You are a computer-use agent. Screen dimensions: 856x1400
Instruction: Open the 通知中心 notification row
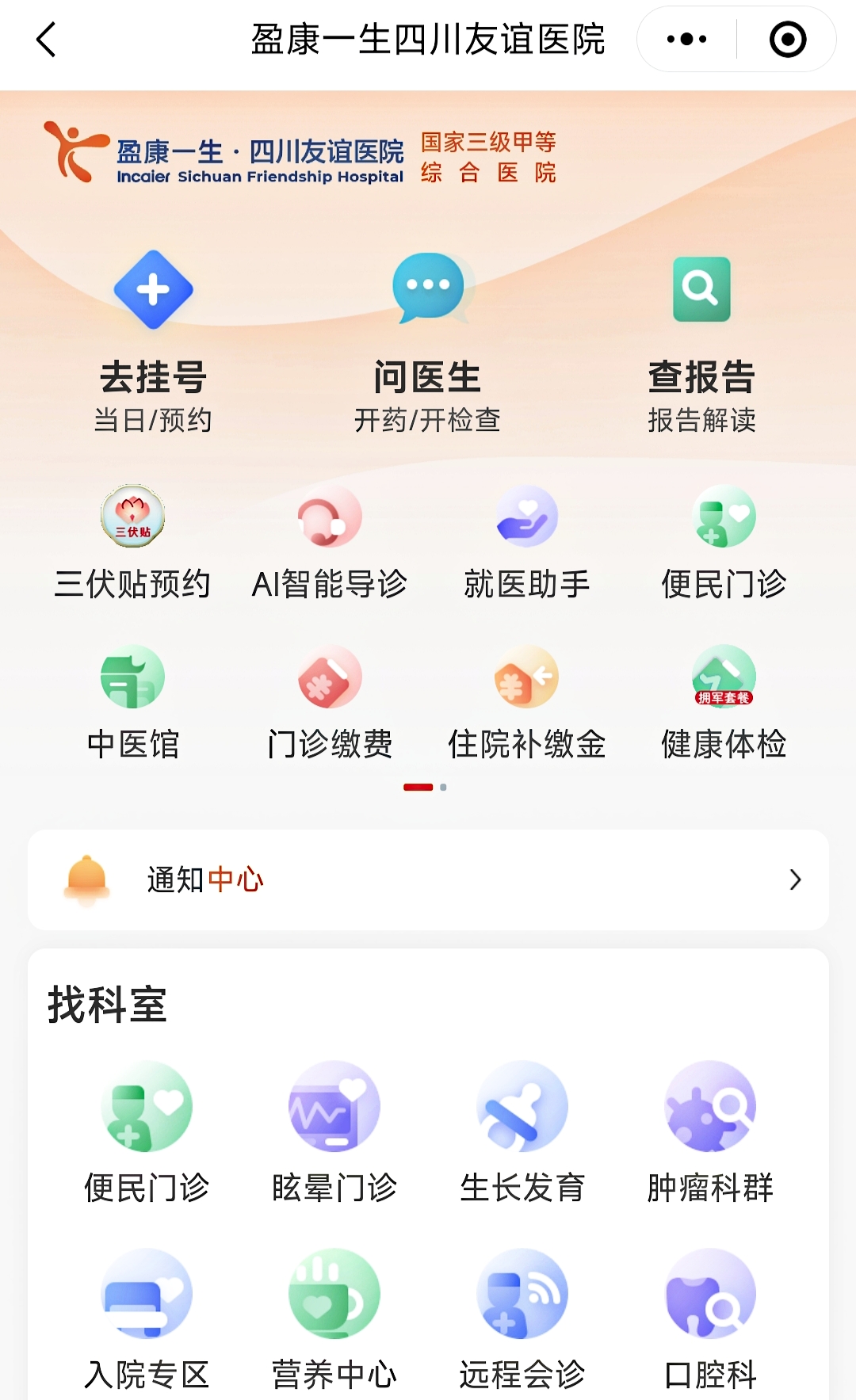point(428,879)
